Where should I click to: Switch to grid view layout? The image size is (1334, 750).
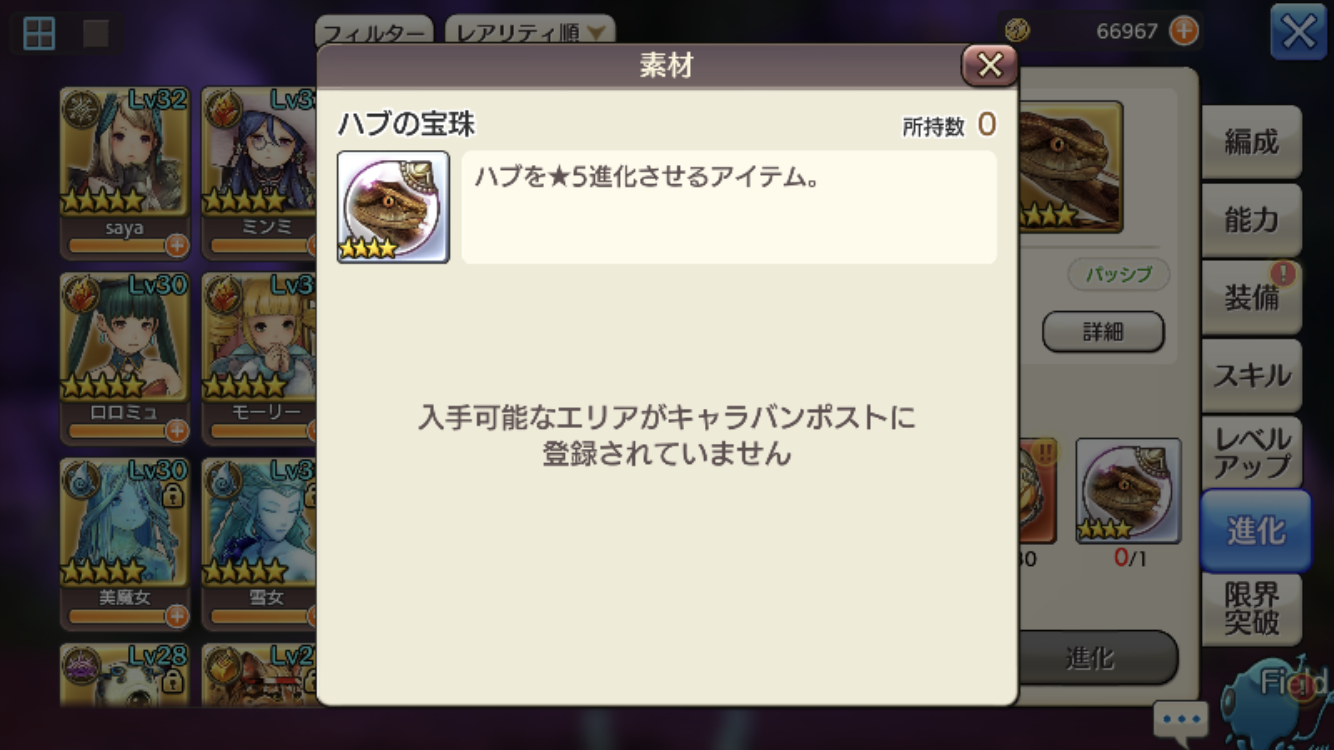coord(39,33)
